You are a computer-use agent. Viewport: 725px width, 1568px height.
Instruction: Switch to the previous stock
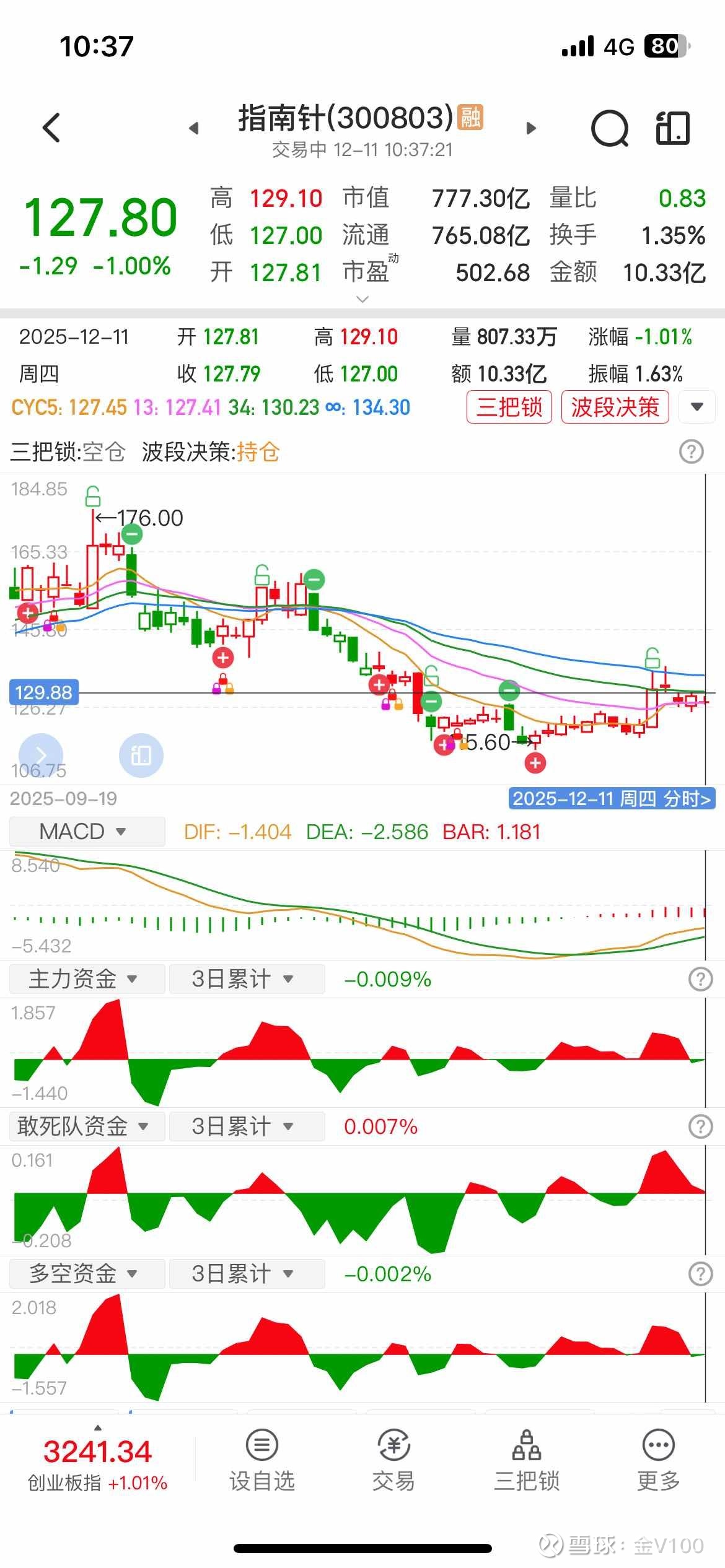click(194, 128)
